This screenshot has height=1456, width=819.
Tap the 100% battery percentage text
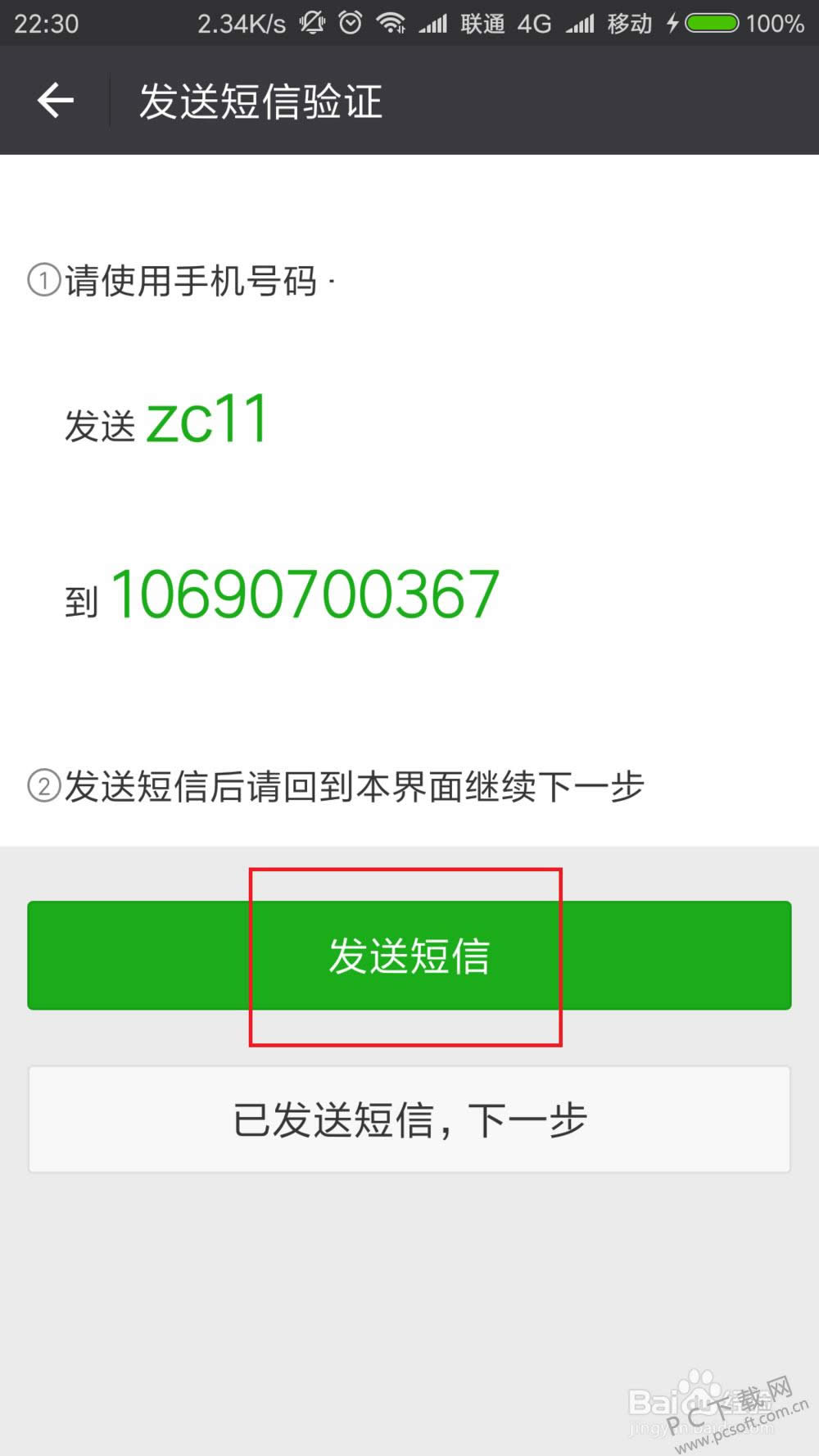pyautogui.click(x=776, y=22)
